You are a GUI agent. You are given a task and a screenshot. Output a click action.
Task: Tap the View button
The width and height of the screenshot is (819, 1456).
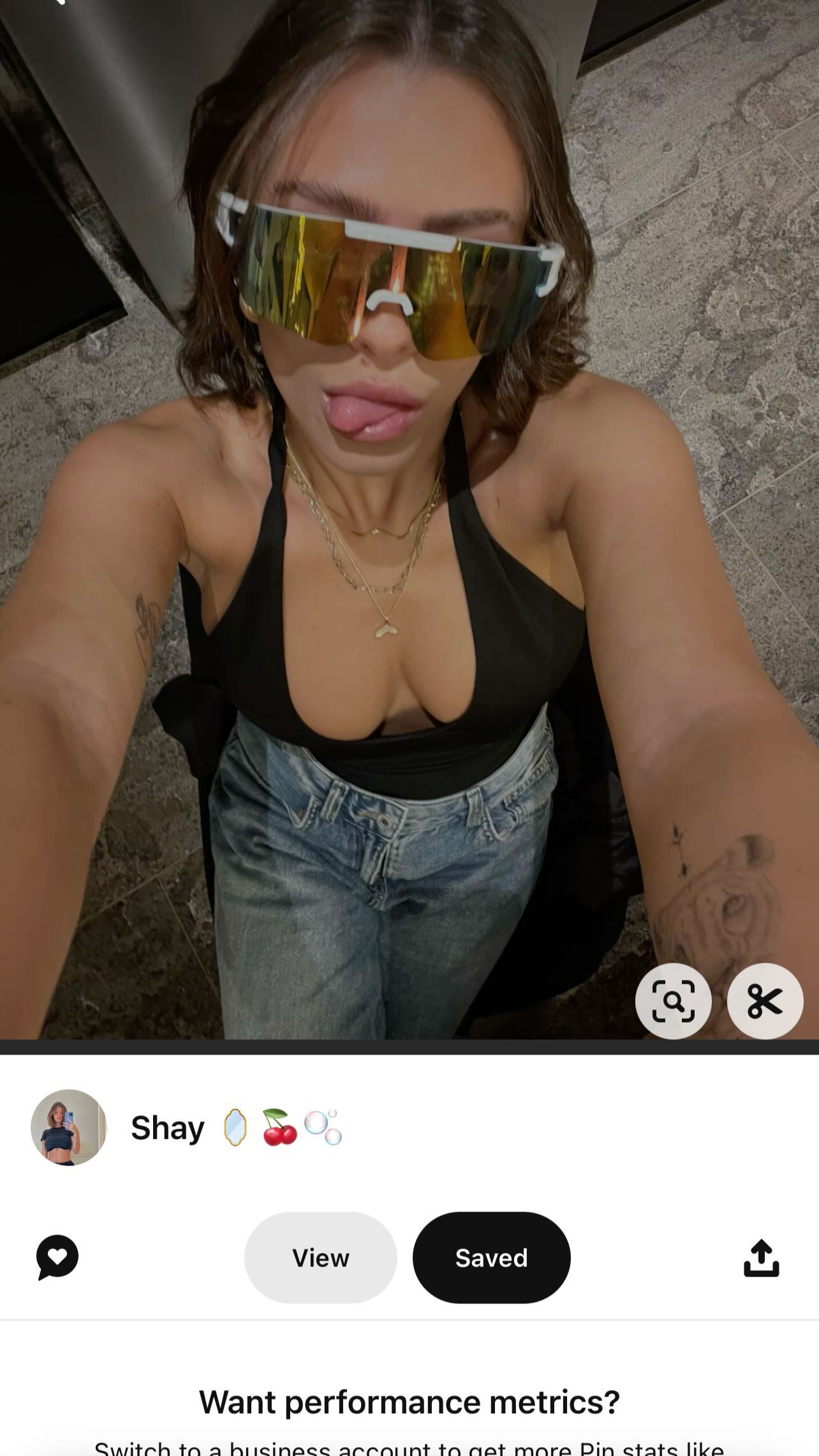321,1258
